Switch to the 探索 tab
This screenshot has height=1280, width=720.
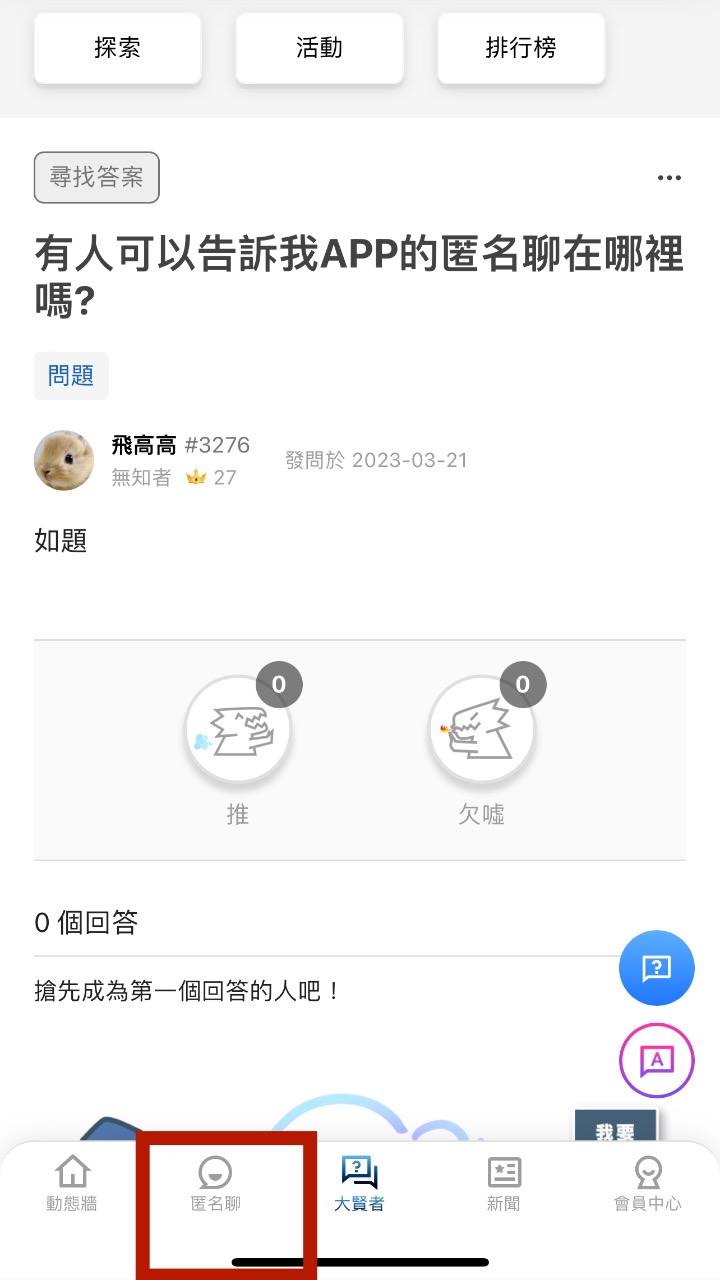point(117,47)
